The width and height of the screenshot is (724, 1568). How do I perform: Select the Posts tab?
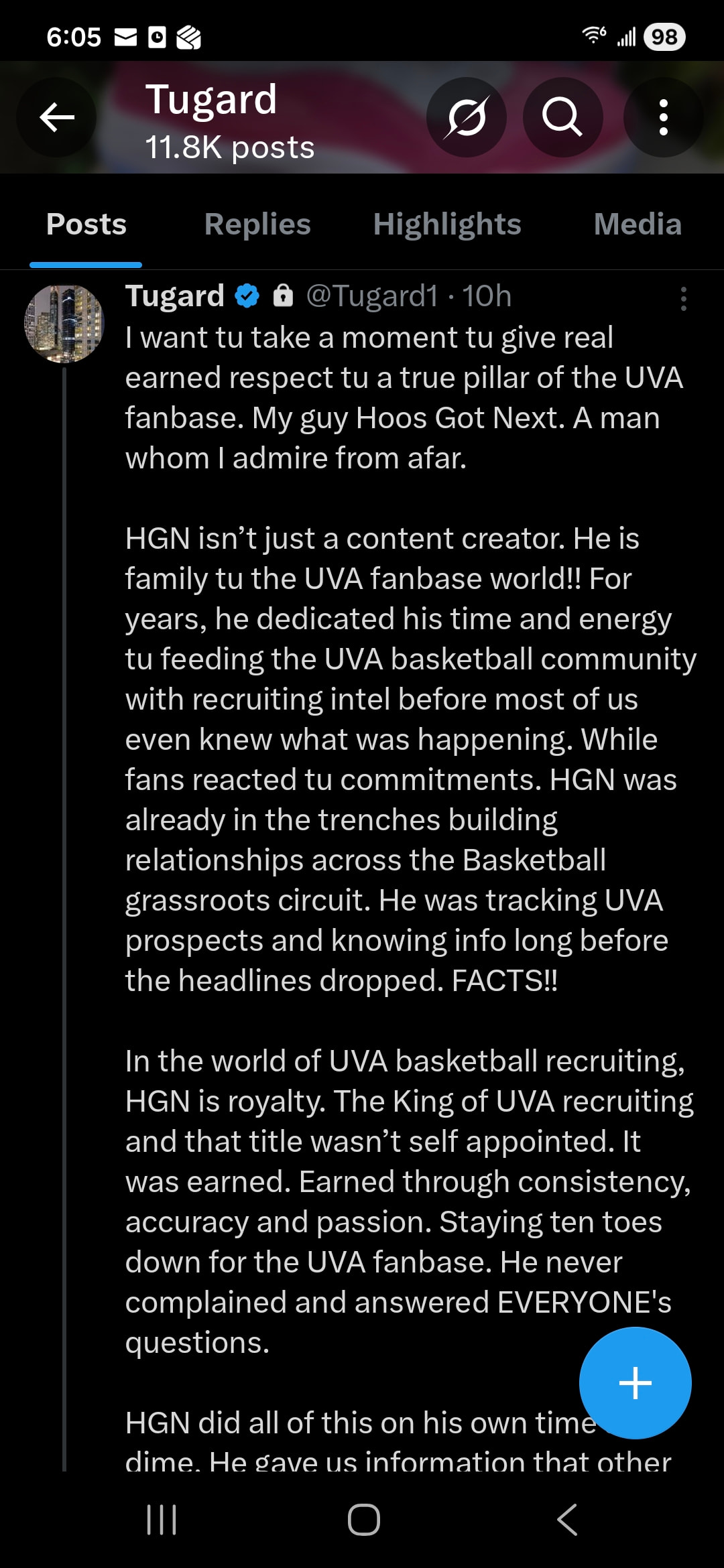coord(86,224)
